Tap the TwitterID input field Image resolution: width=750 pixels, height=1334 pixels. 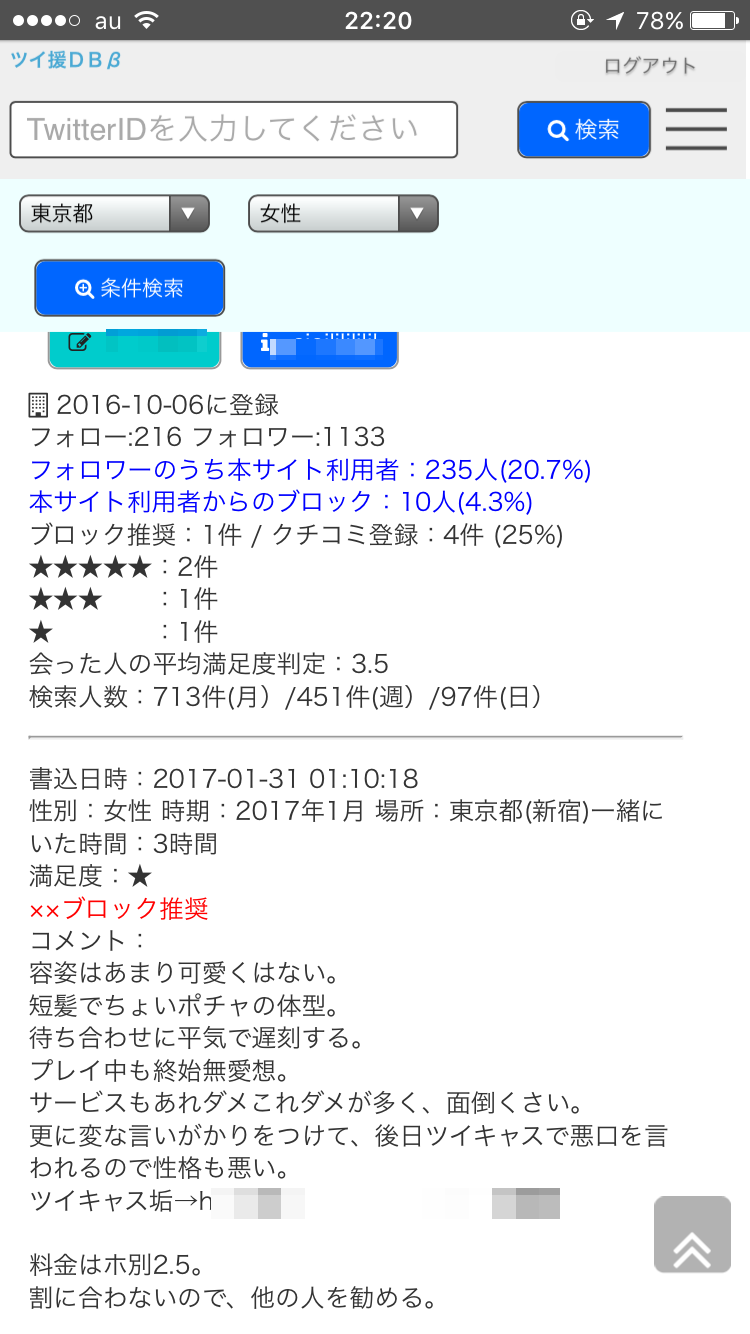(233, 129)
